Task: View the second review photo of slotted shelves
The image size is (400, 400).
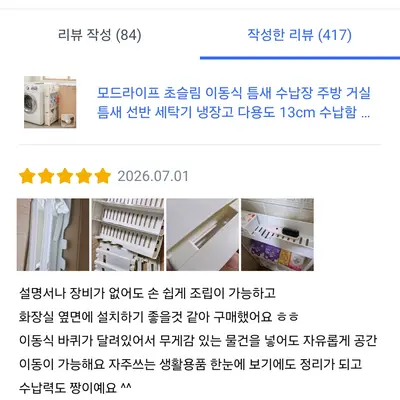Action: pyautogui.click(x=128, y=235)
